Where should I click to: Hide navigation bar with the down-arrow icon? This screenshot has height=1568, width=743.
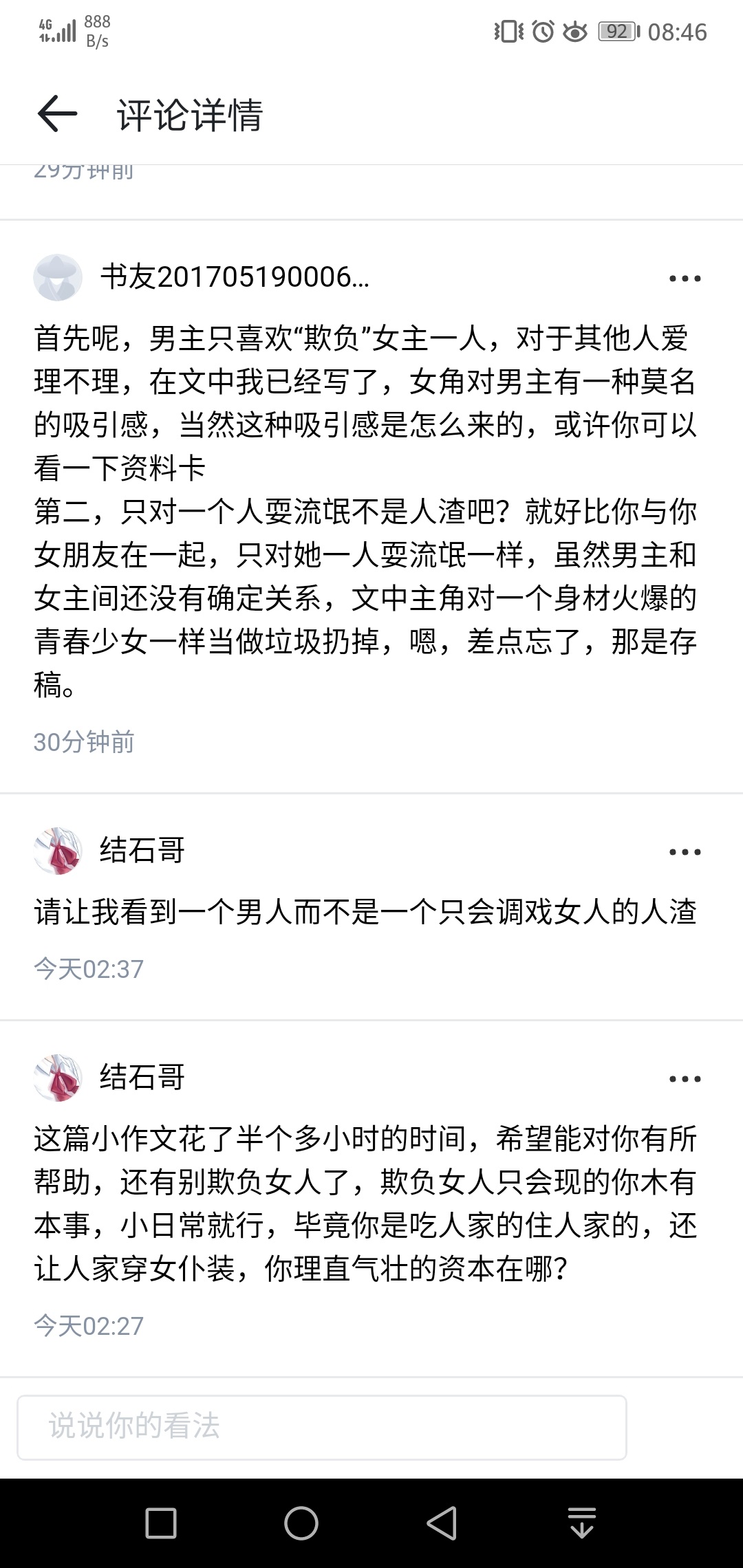582,1523
